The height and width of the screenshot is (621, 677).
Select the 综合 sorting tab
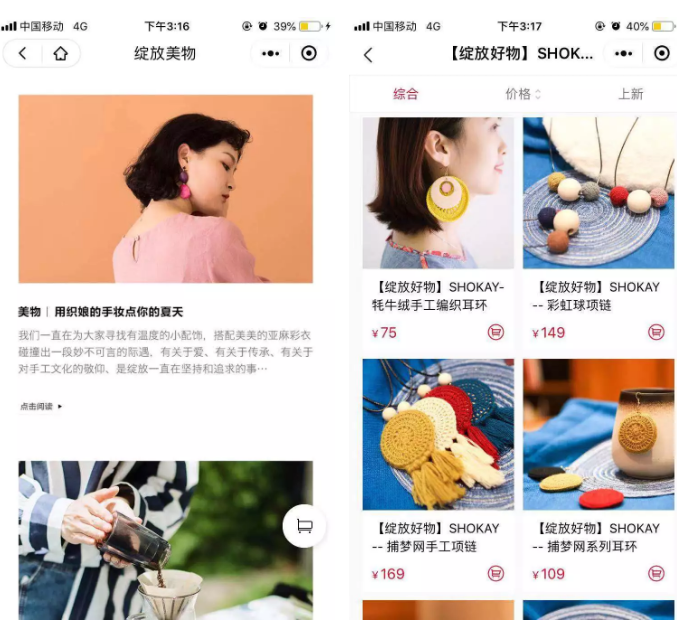406,94
